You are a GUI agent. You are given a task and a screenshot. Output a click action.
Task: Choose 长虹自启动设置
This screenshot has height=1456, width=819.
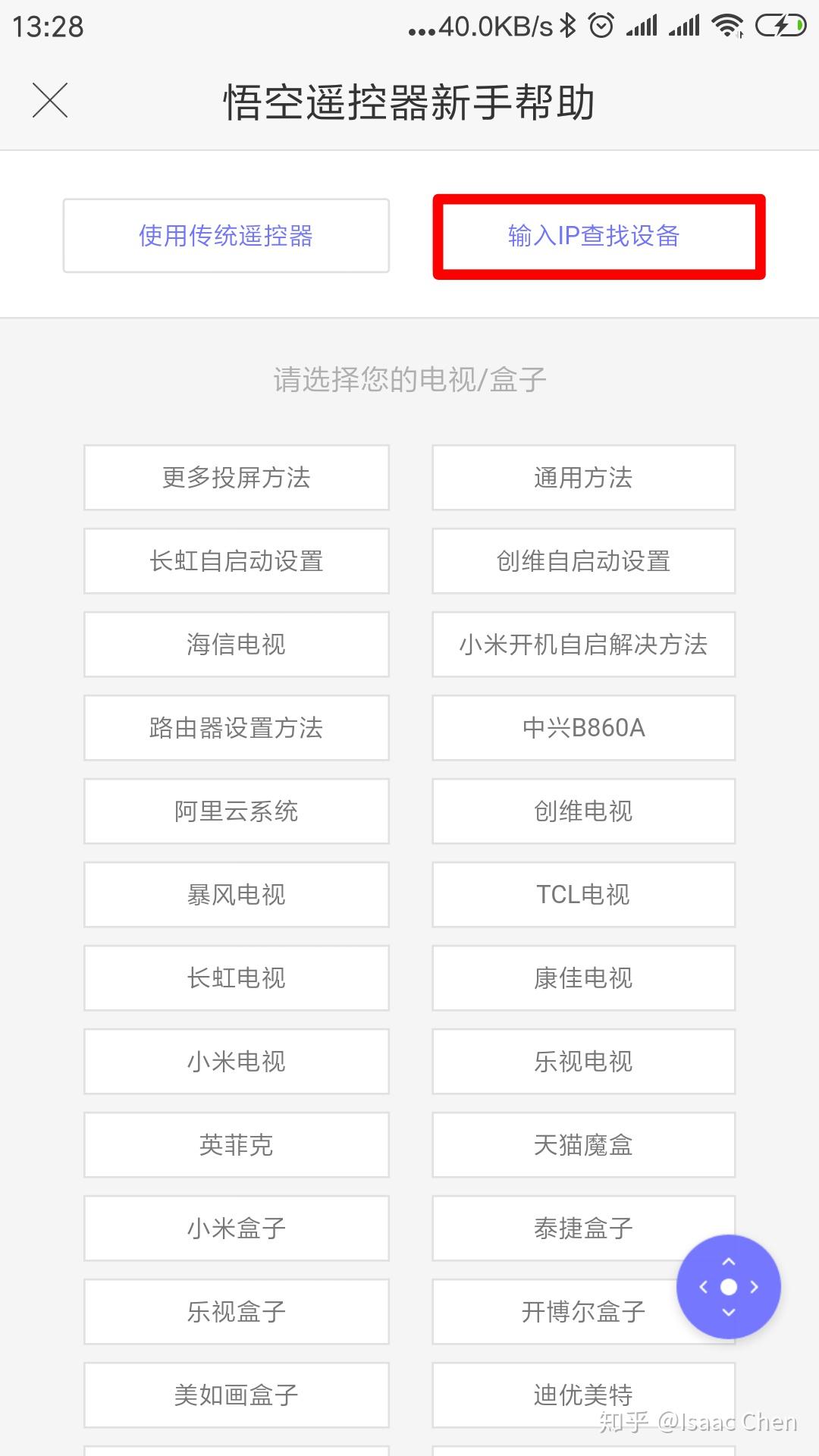(237, 561)
